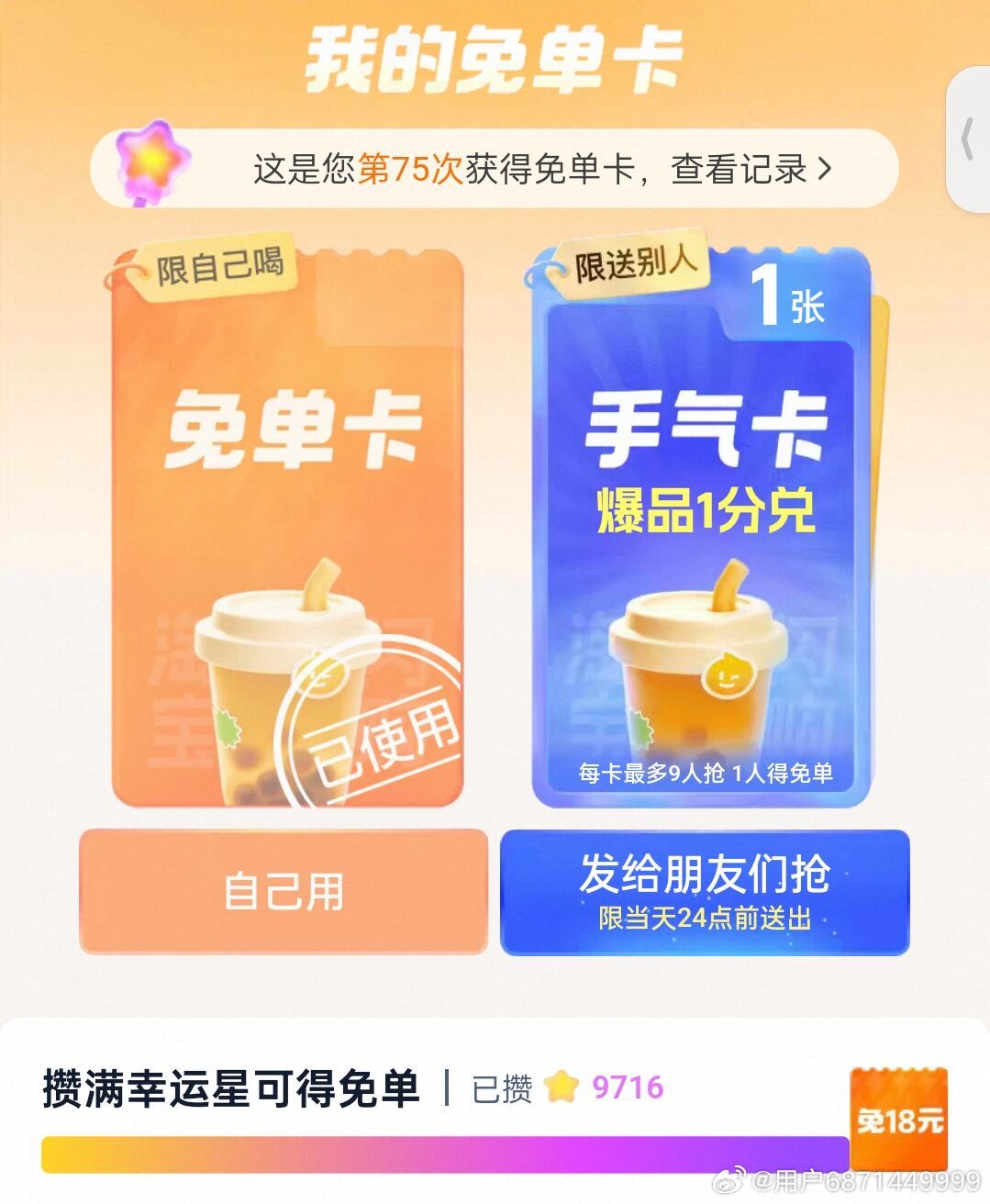The width and height of the screenshot is (990, 1204).
Task: Tap the 自己用 button
Action: tap(284, 892)
